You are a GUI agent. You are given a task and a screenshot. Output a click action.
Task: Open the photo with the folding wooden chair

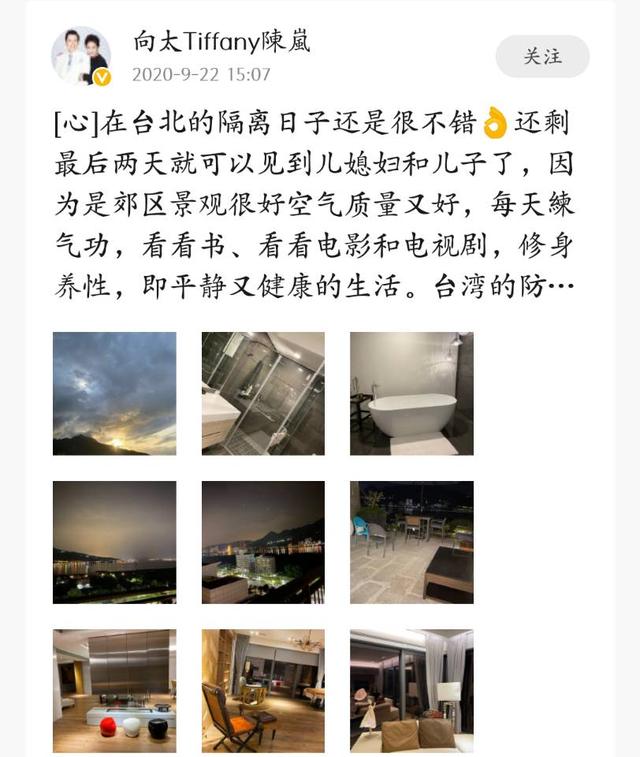263,690
